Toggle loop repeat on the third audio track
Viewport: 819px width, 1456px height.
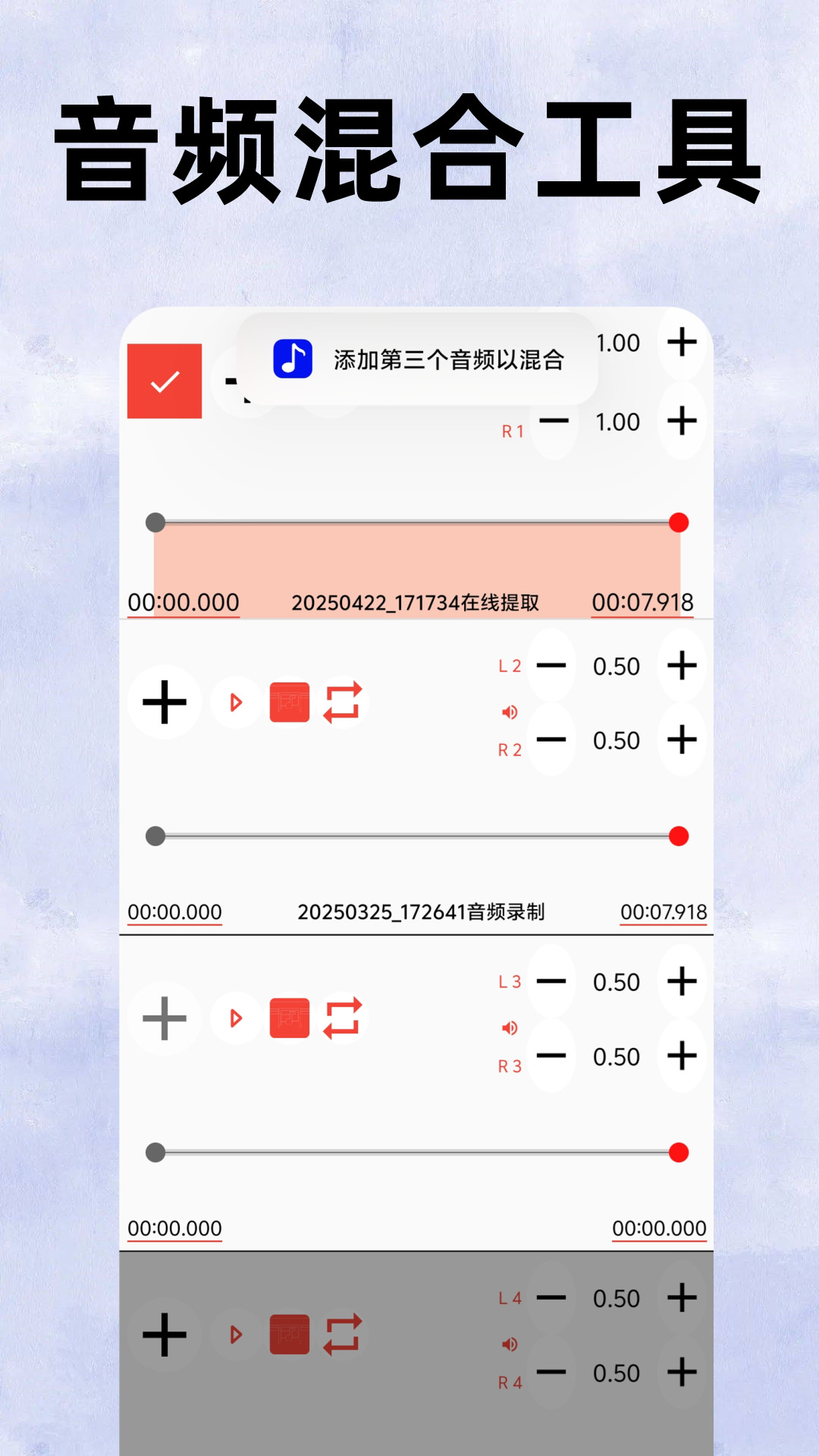[x=343, y=1018]
